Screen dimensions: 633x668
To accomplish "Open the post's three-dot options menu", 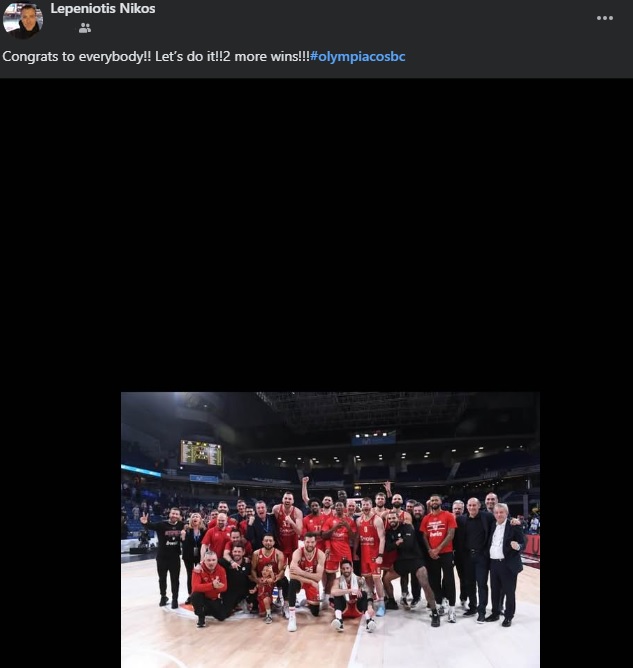I will (604, 18).
